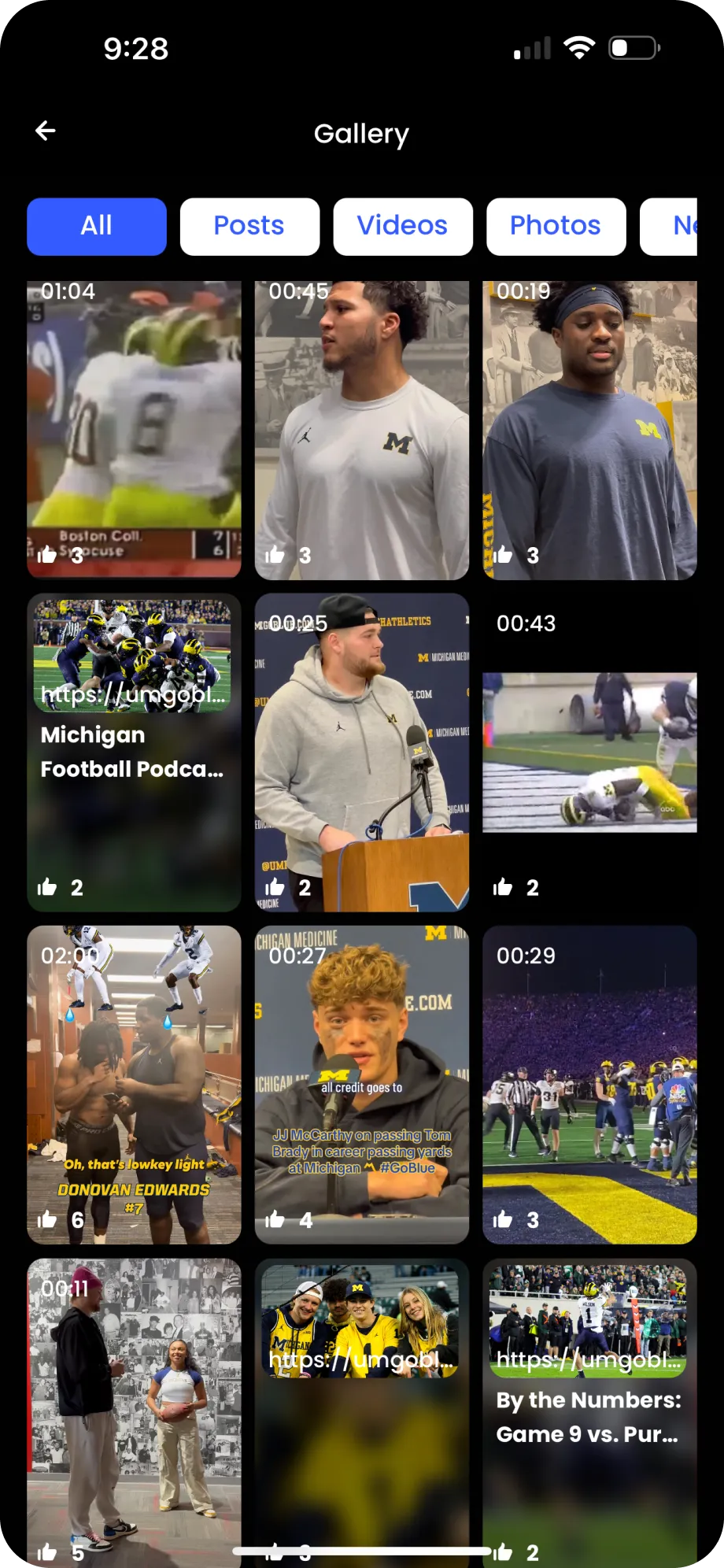
Task: Open the 00:43 field injury clip
Action: click(x=589, y=752)
